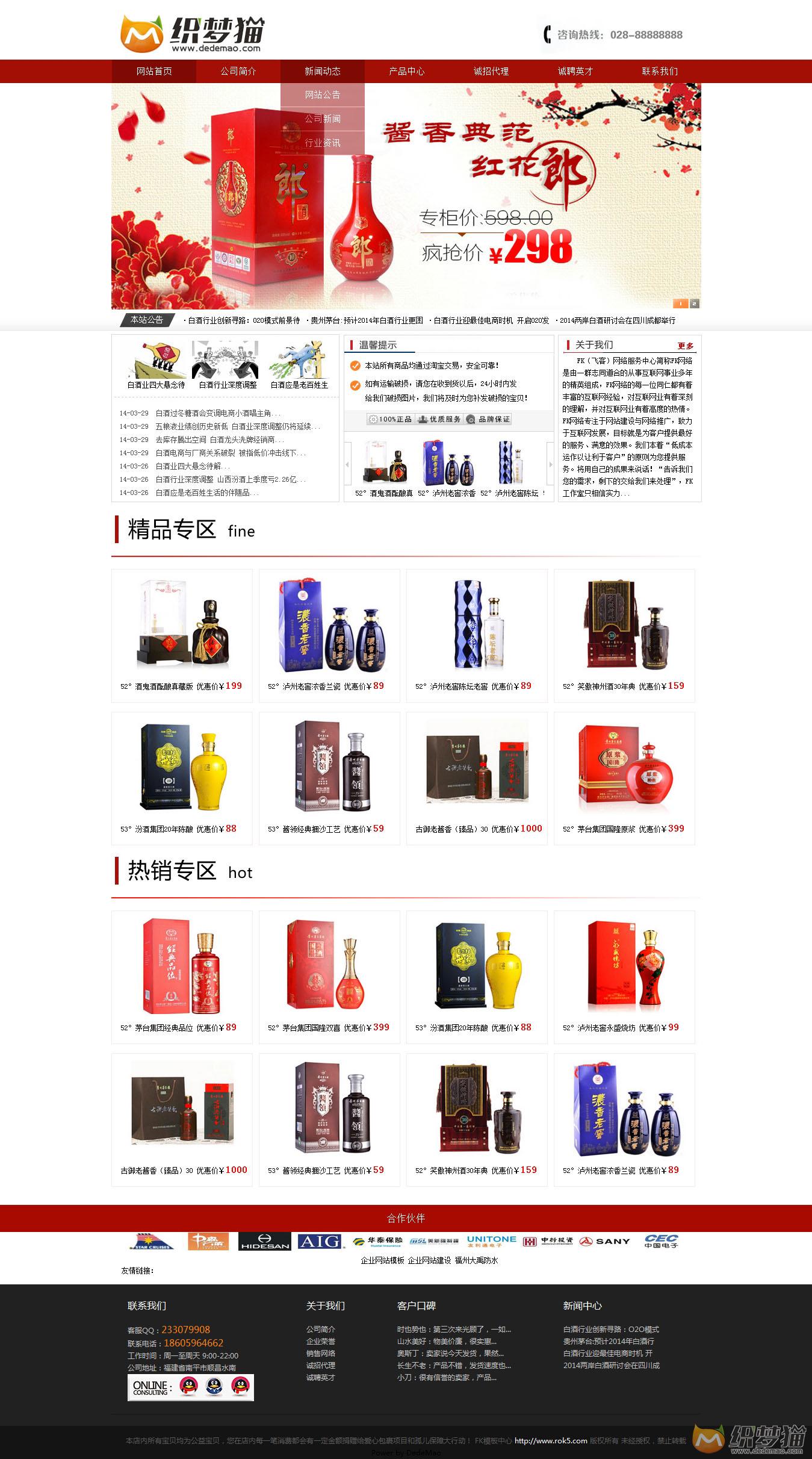Tap the 更多 link next to 关于我们
This screenshot has height=1459, width=812.
pos(685,346)
